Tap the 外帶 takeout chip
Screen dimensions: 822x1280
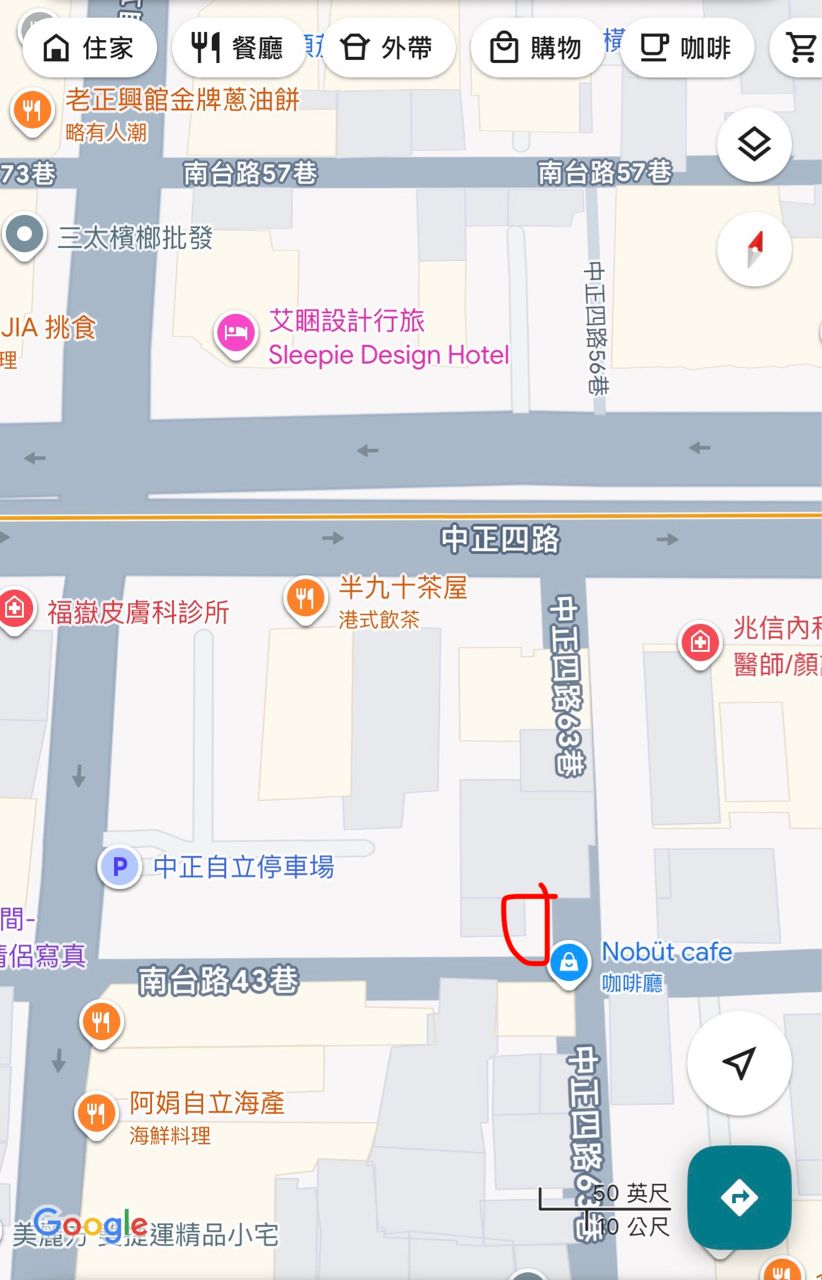388,47
